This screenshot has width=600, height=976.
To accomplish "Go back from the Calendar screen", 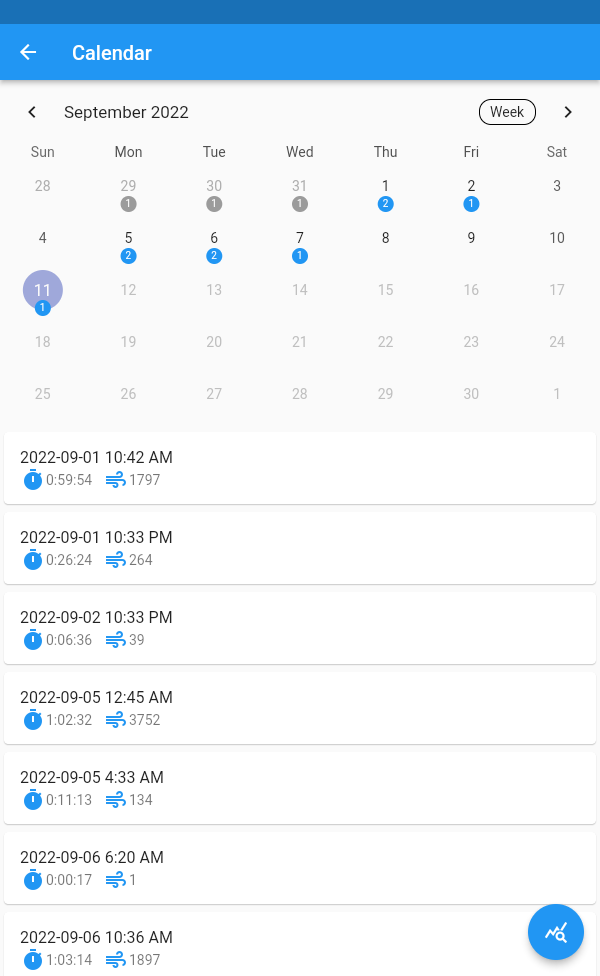I will 28,52.
